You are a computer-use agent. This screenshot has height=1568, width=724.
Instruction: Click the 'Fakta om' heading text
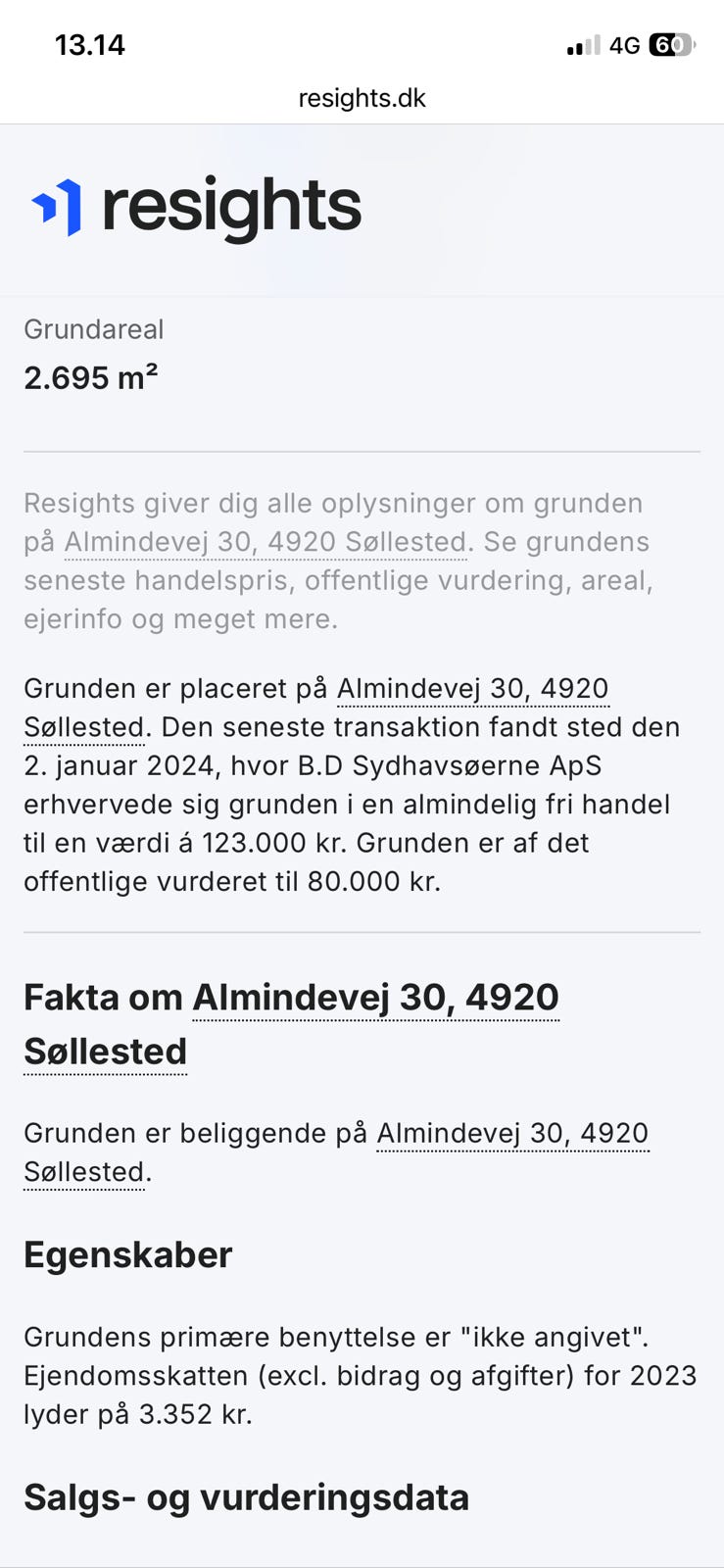[x=102, y=997]
